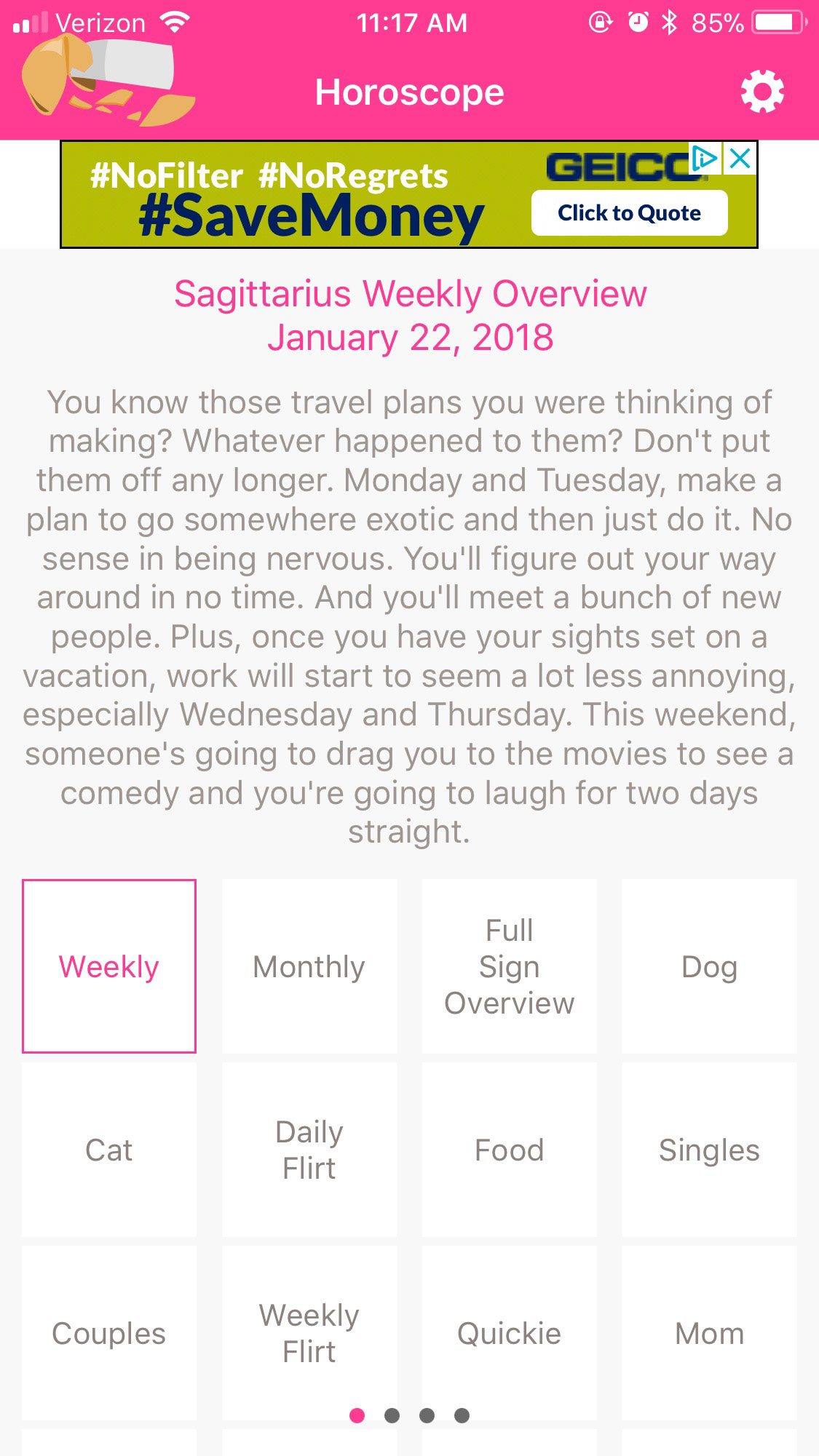Tap the ad info icon on the banner
This screenshot has height=1456, width=819.
pos(705,158)
